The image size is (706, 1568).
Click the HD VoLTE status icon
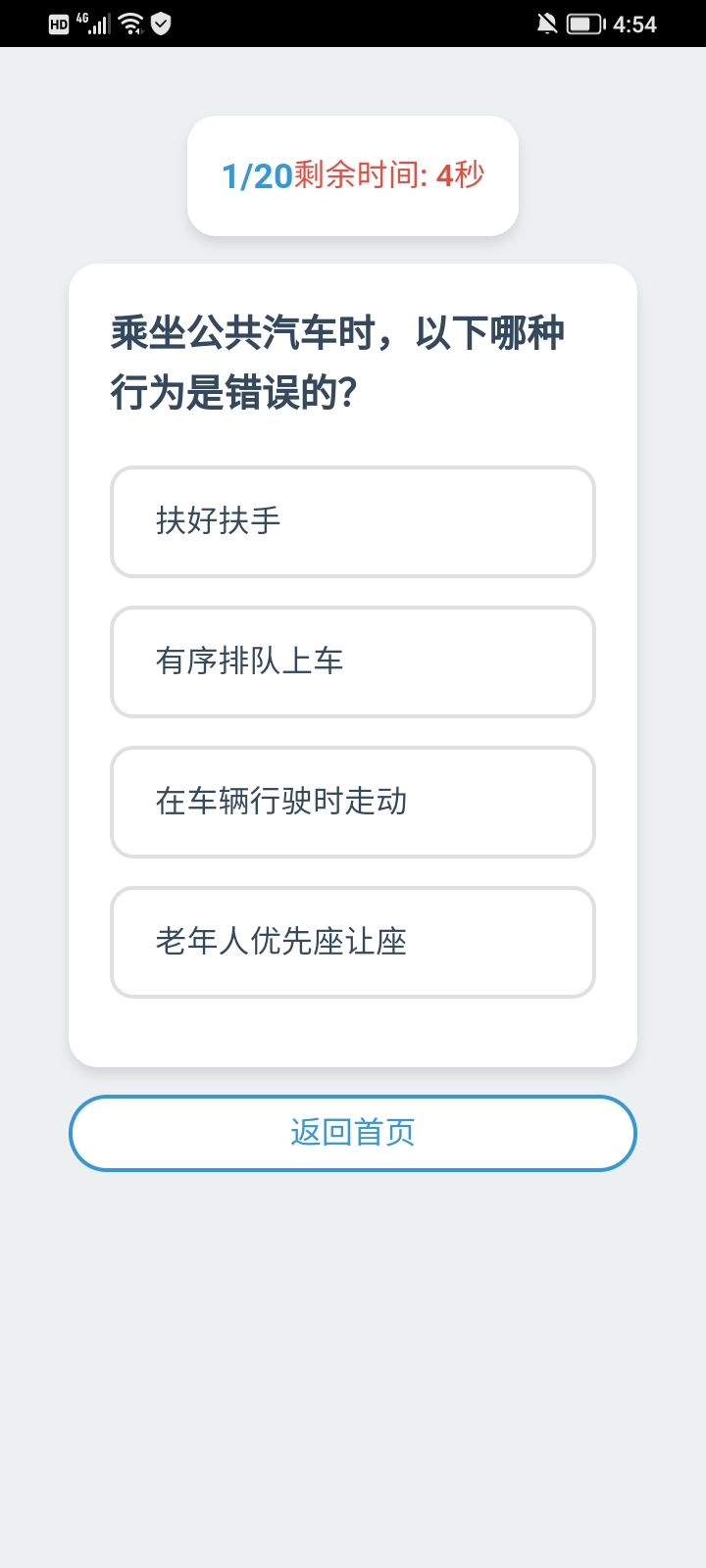(58, 22)
